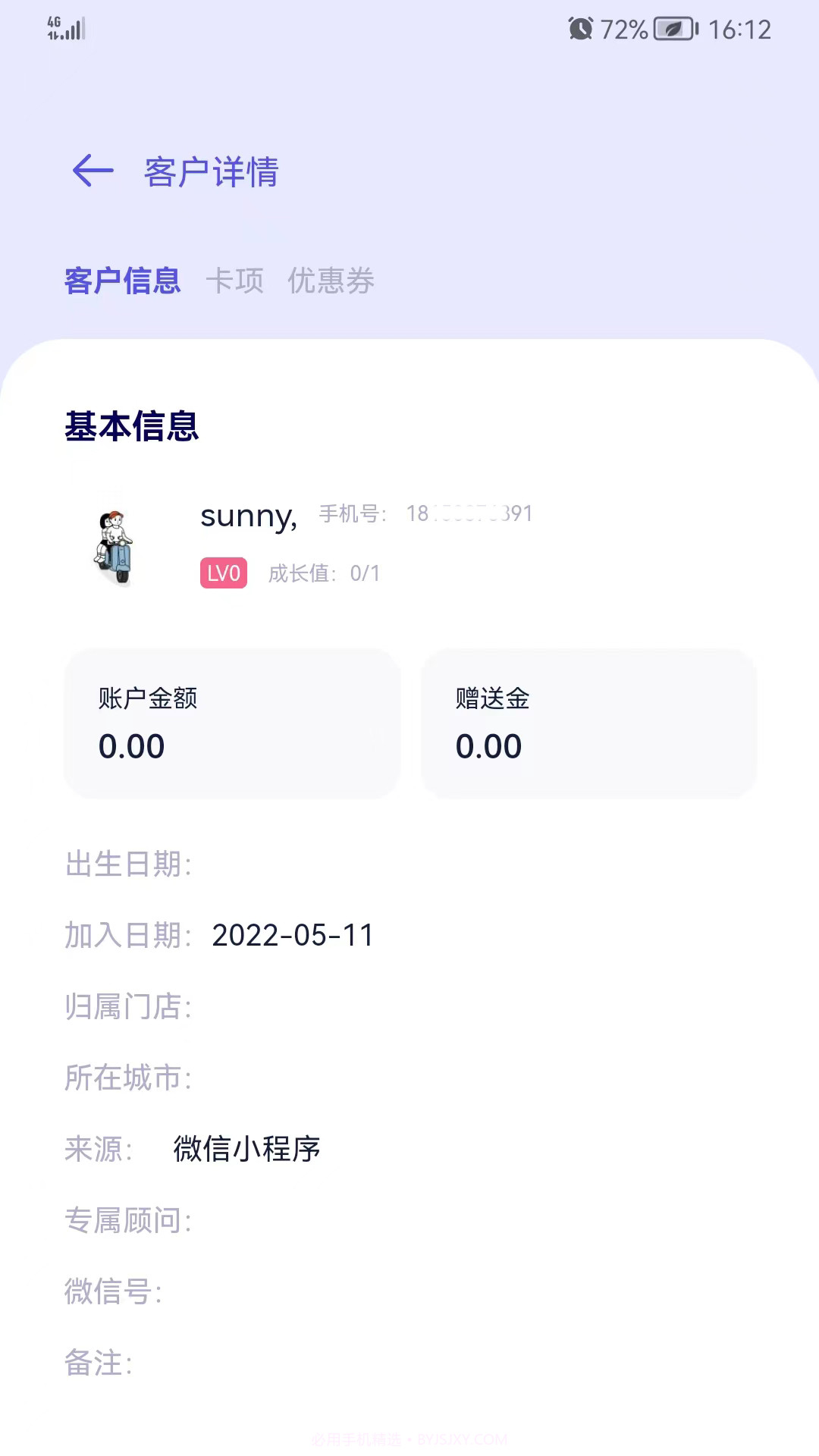Viewport: 819px width, 1456px height.
Task: Click the LV0 membership level badge
Action: (224, 573)
